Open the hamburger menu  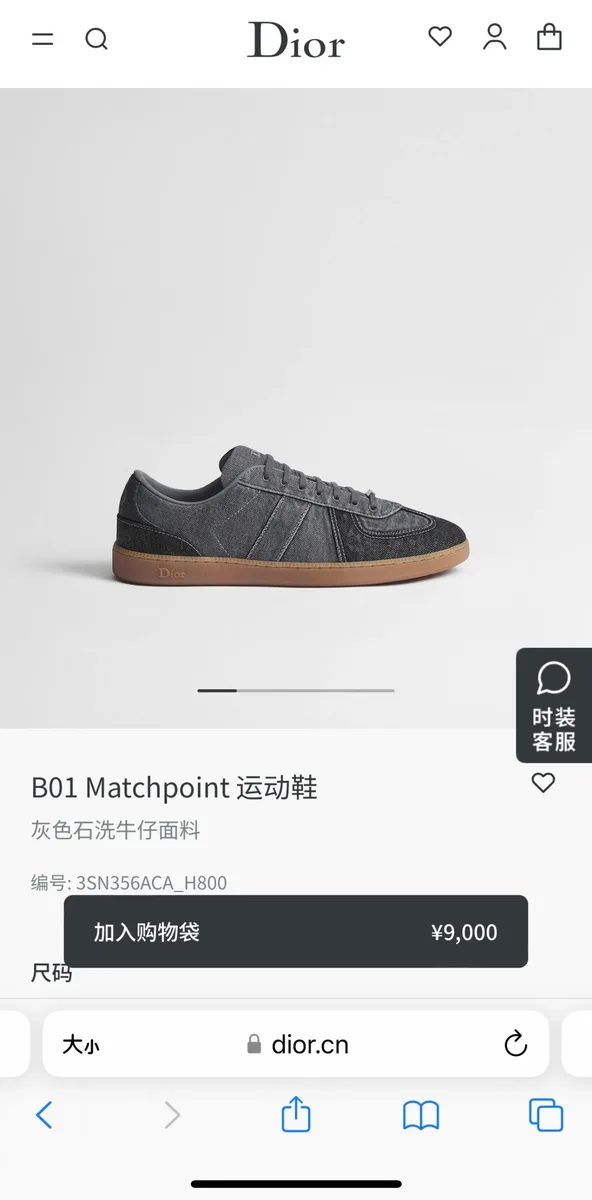[x=42, y=39]
